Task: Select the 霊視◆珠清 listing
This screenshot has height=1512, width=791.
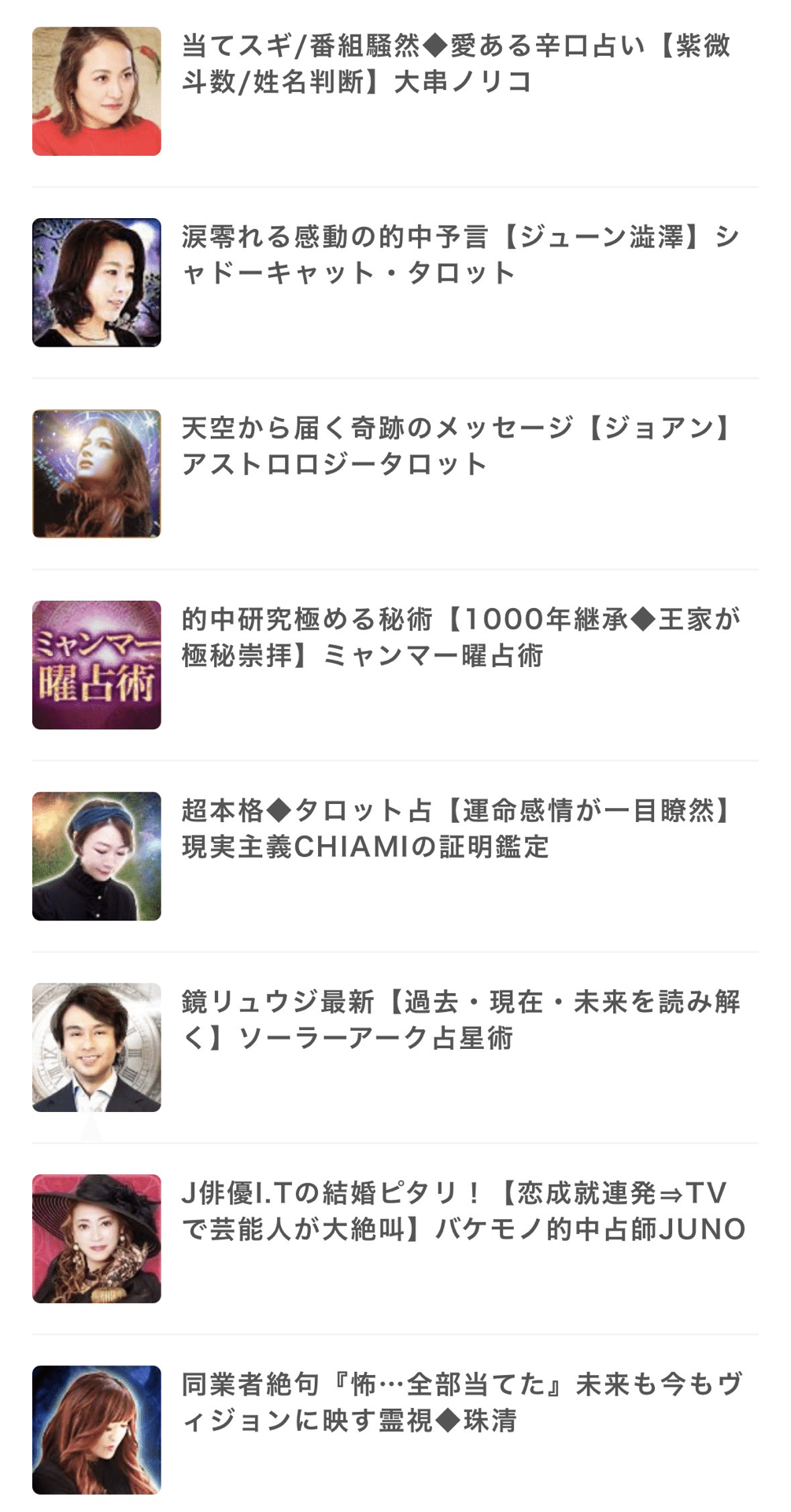Action: [x=460, y=1403]
